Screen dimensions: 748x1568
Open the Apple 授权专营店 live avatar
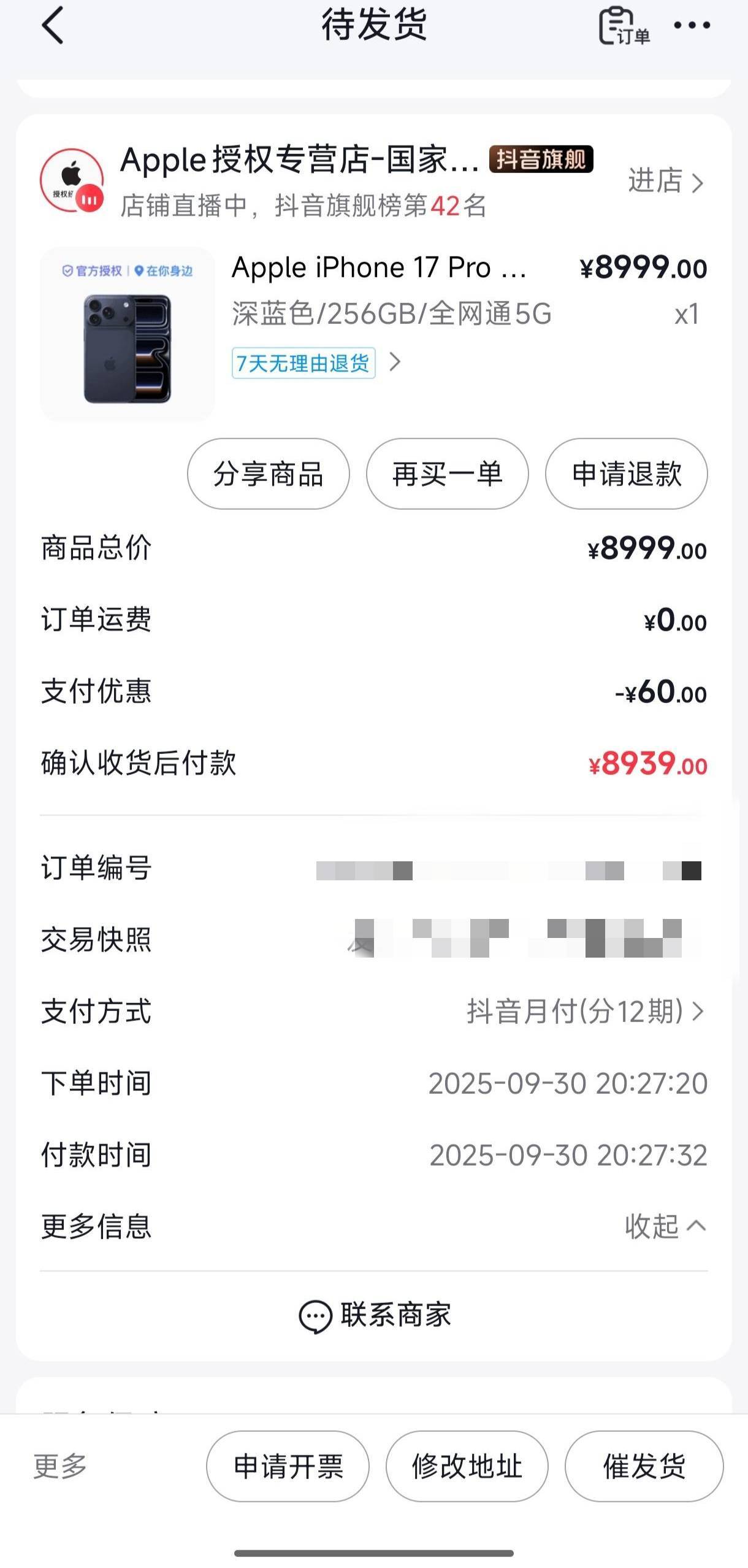(72, 181)
